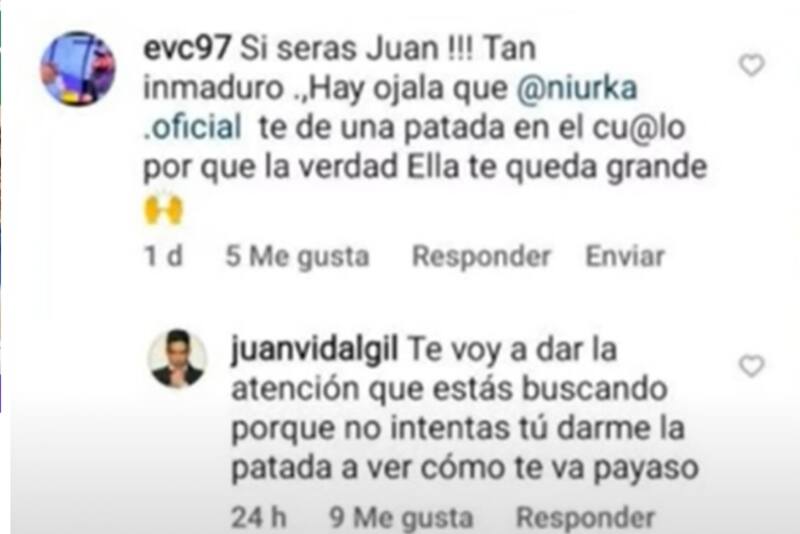Like juanvidalgil's reply
Screen dimensions: 800x534
[x=751, y=366]
